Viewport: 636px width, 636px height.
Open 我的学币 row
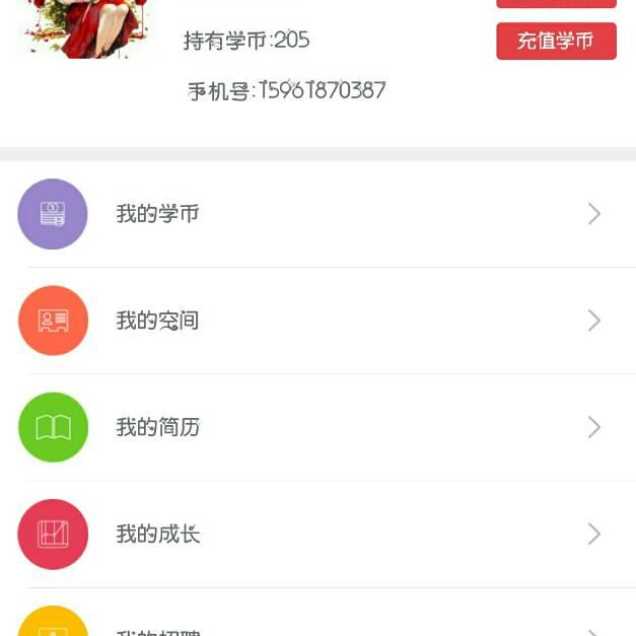click(318, 214)
